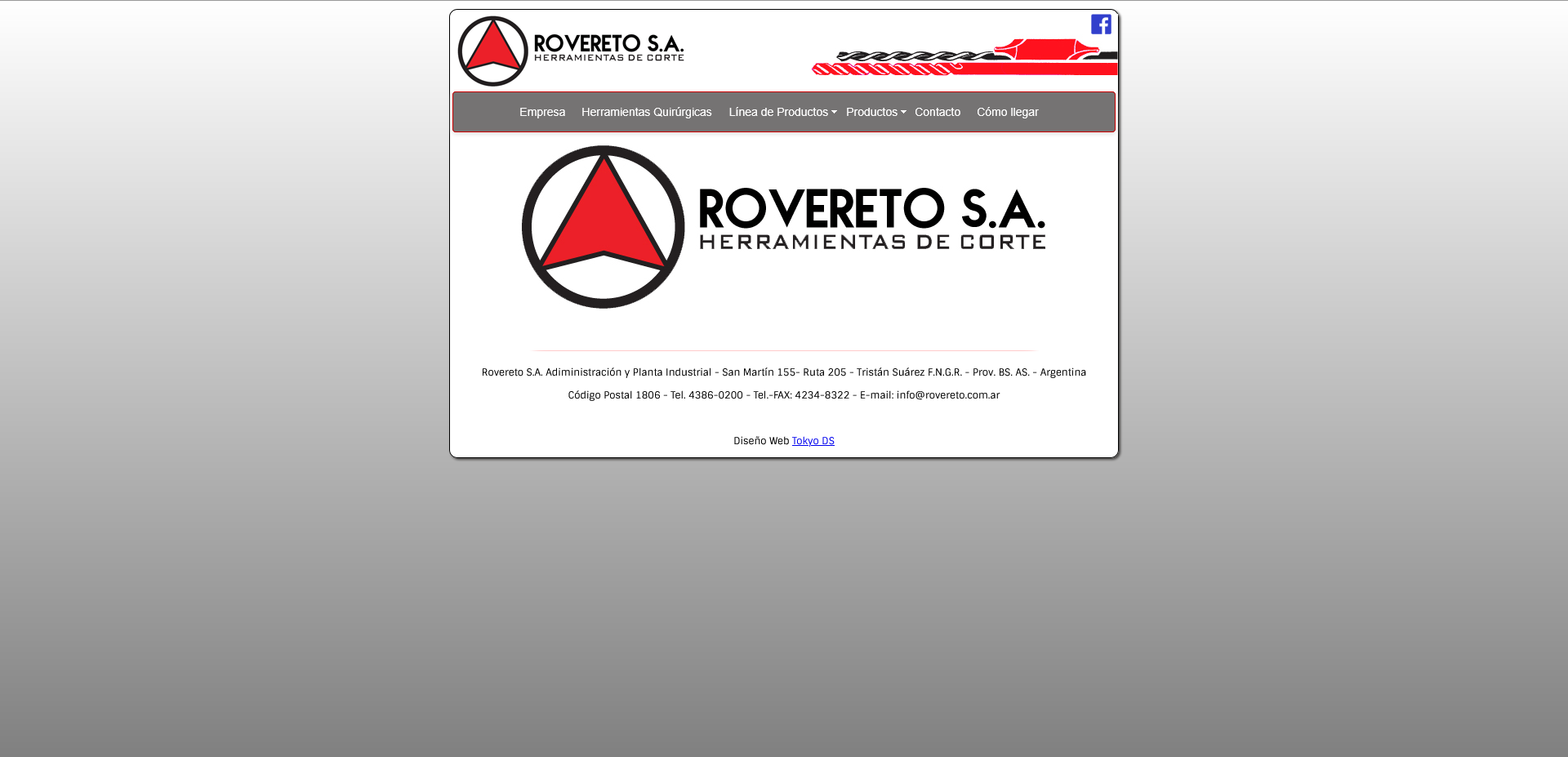Image resolution: width=1568 pixels, height=757 pixels.
Task: Open the Contacto page
Action: 937,112
